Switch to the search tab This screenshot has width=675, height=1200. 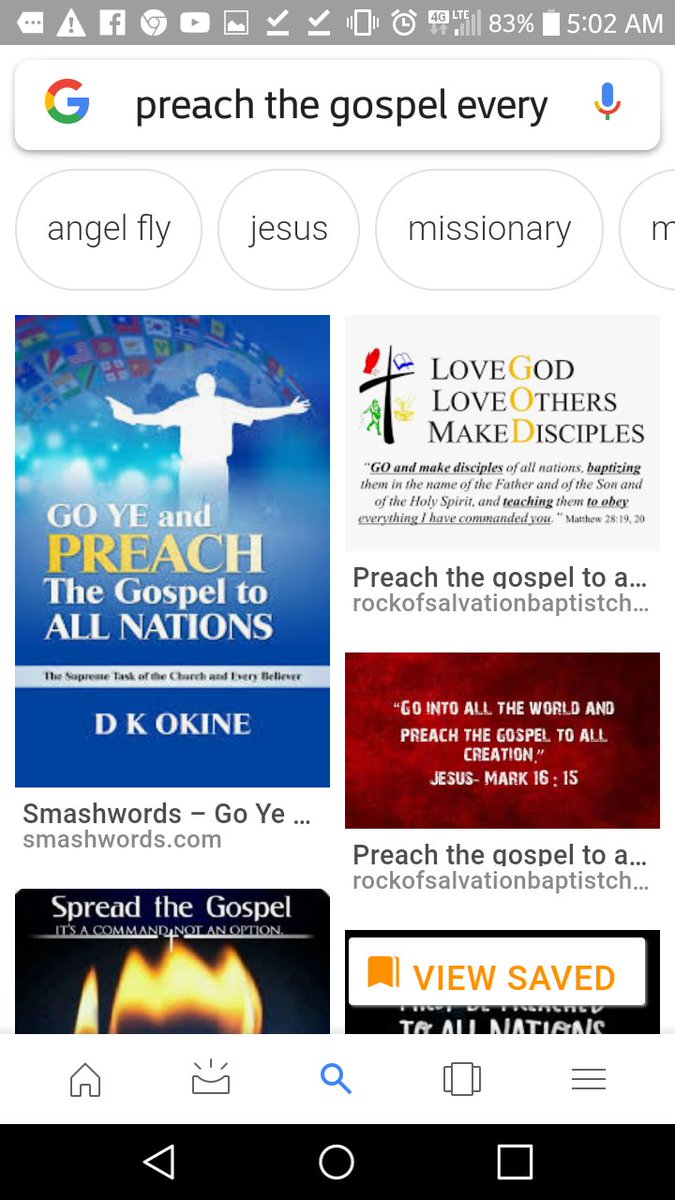click(x=336, y=1079)
